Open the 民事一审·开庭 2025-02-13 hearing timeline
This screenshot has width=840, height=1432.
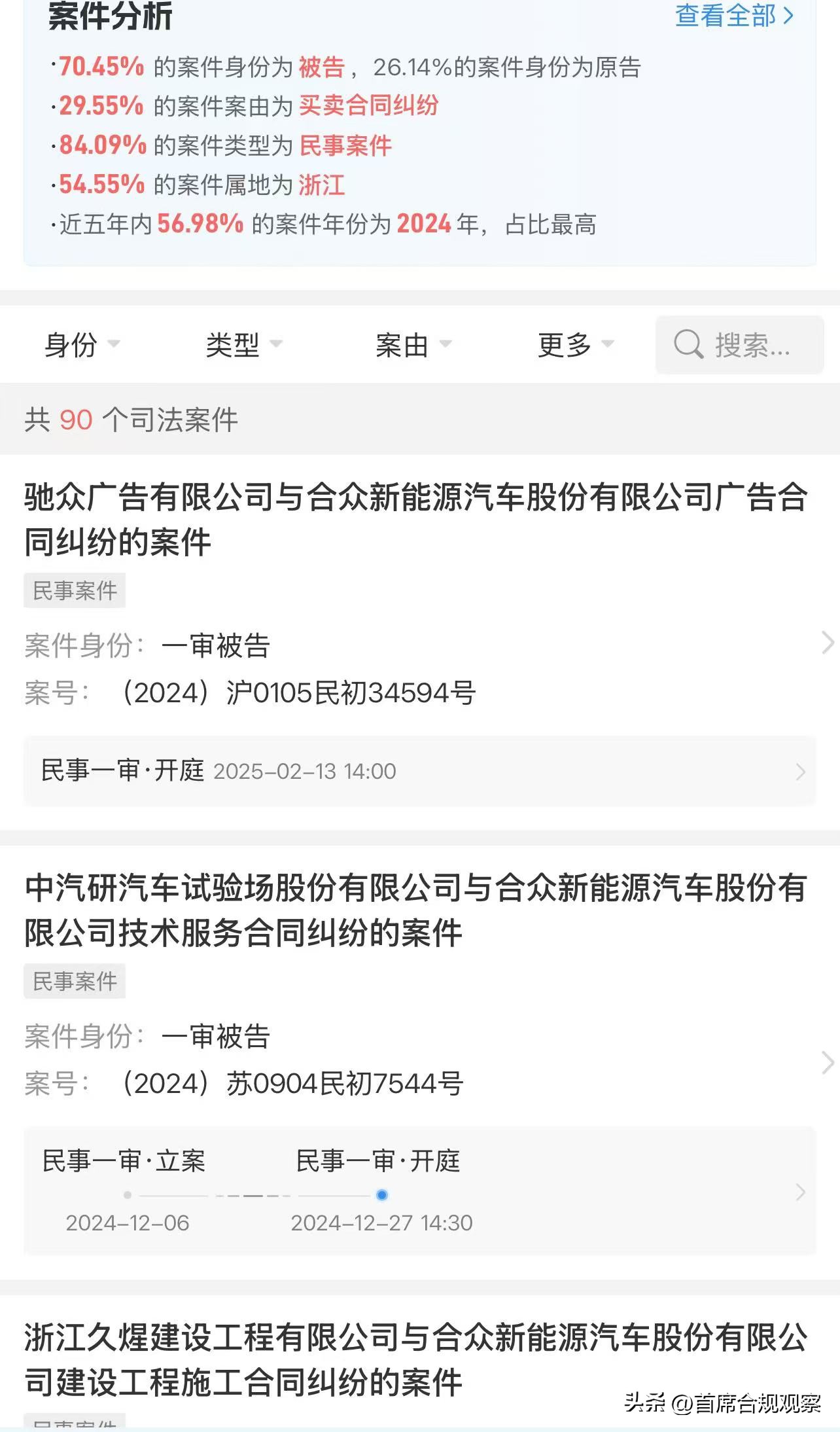coord(420,771)
